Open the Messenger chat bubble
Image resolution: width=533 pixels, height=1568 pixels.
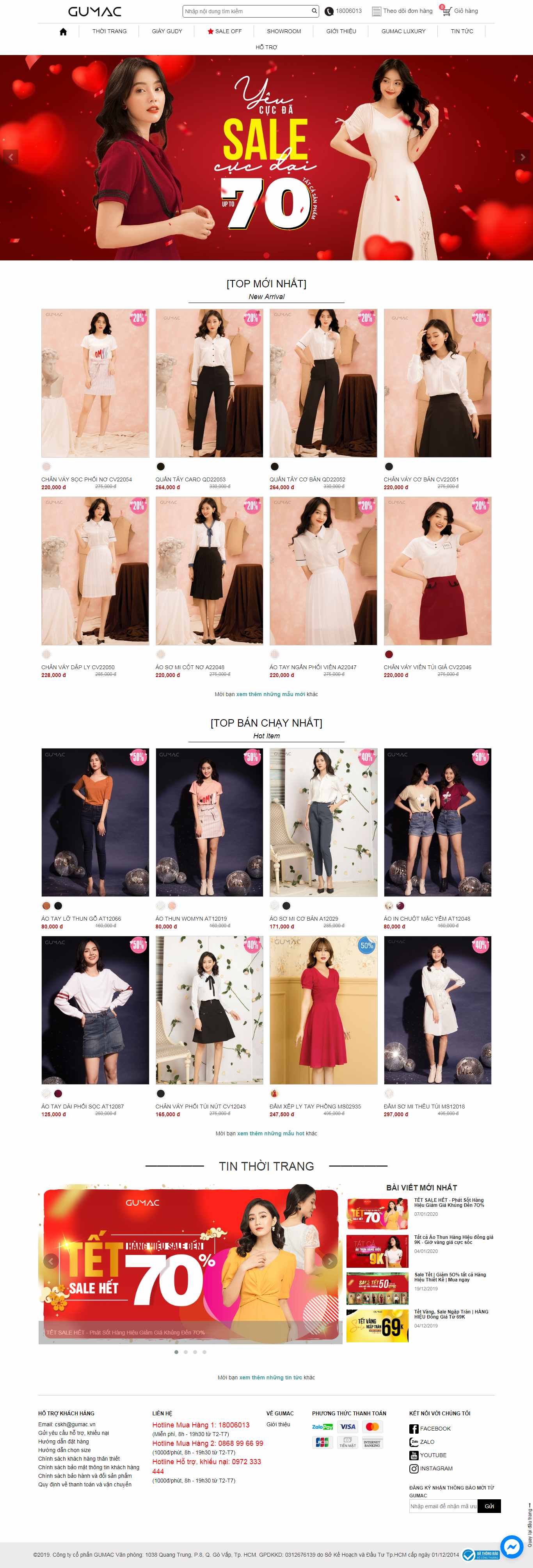coord(512,1547)
